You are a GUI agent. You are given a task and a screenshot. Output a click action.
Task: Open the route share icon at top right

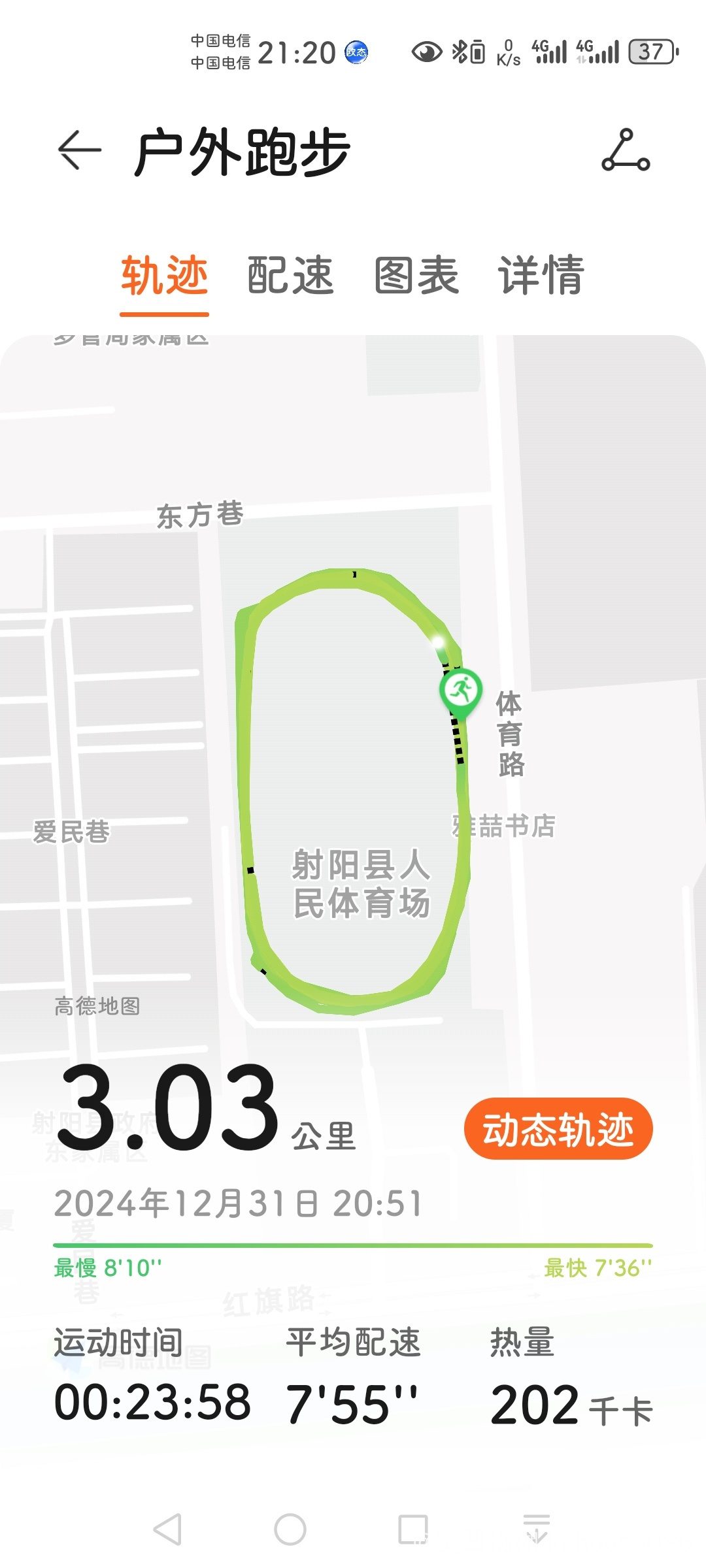coord(626,150)
